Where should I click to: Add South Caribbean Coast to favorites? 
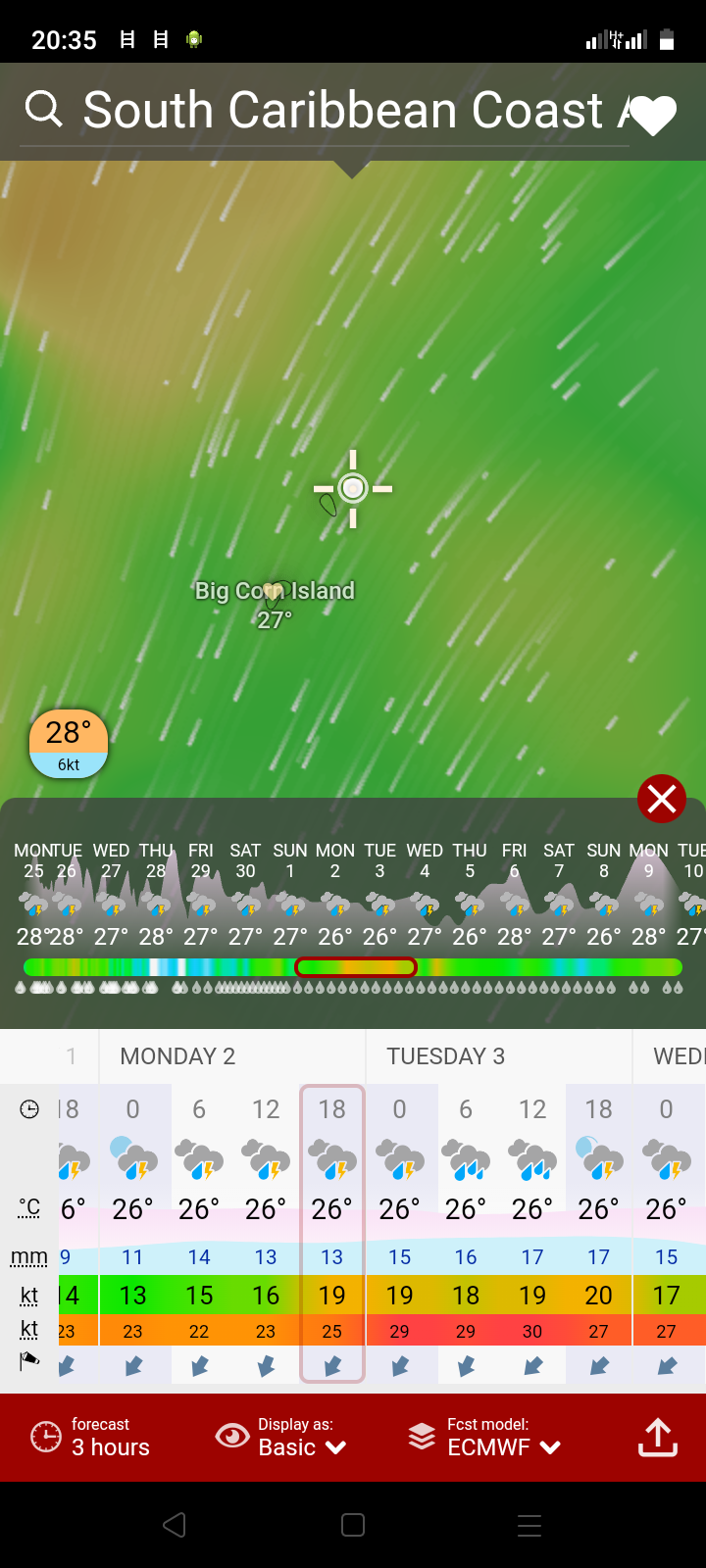tap(653, 116)
